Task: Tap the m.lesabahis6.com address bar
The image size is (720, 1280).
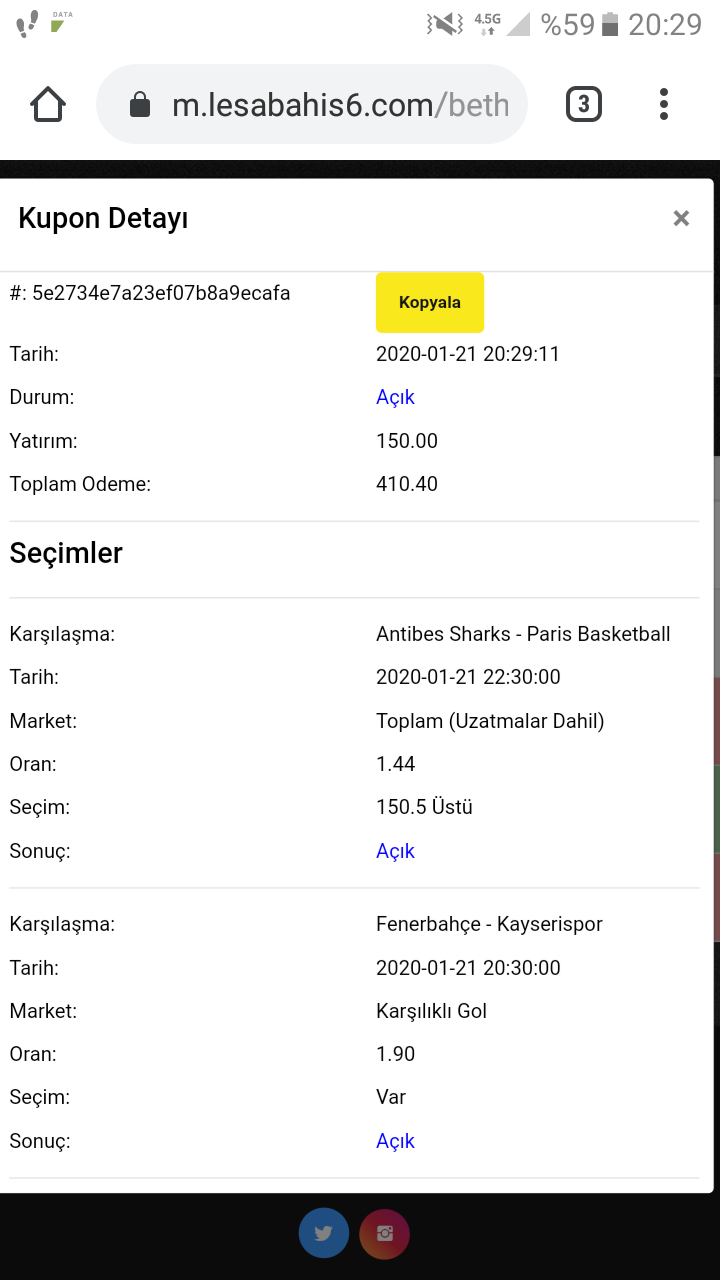Action: click(312, 104)
